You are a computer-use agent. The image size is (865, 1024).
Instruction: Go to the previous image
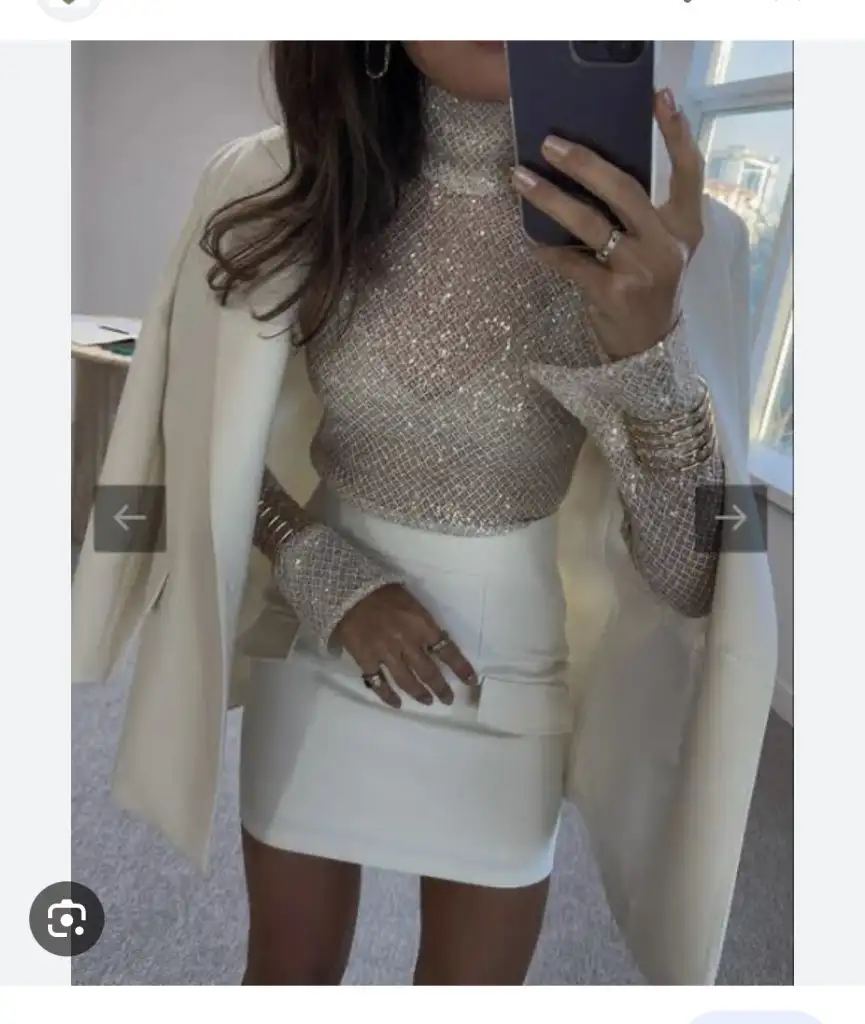130,518
